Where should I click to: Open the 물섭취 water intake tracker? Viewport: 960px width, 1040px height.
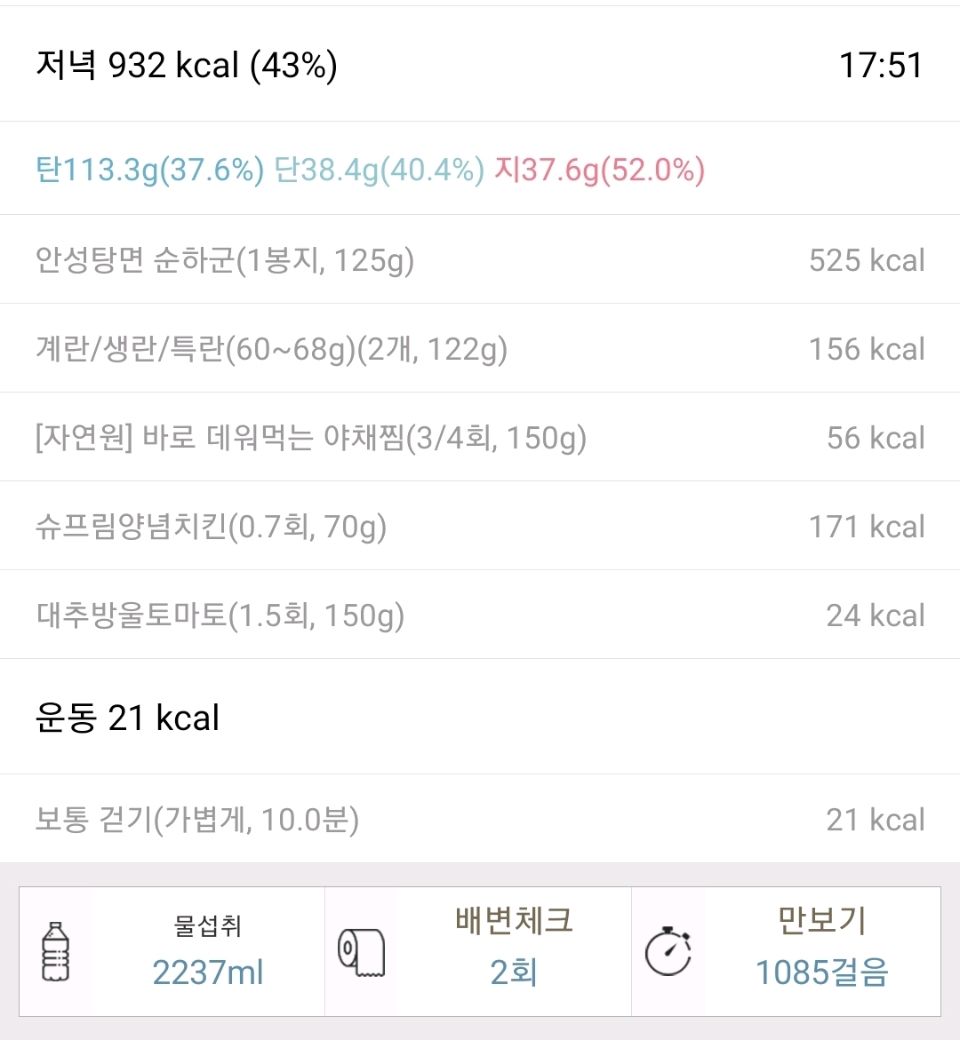coord(173,951)
